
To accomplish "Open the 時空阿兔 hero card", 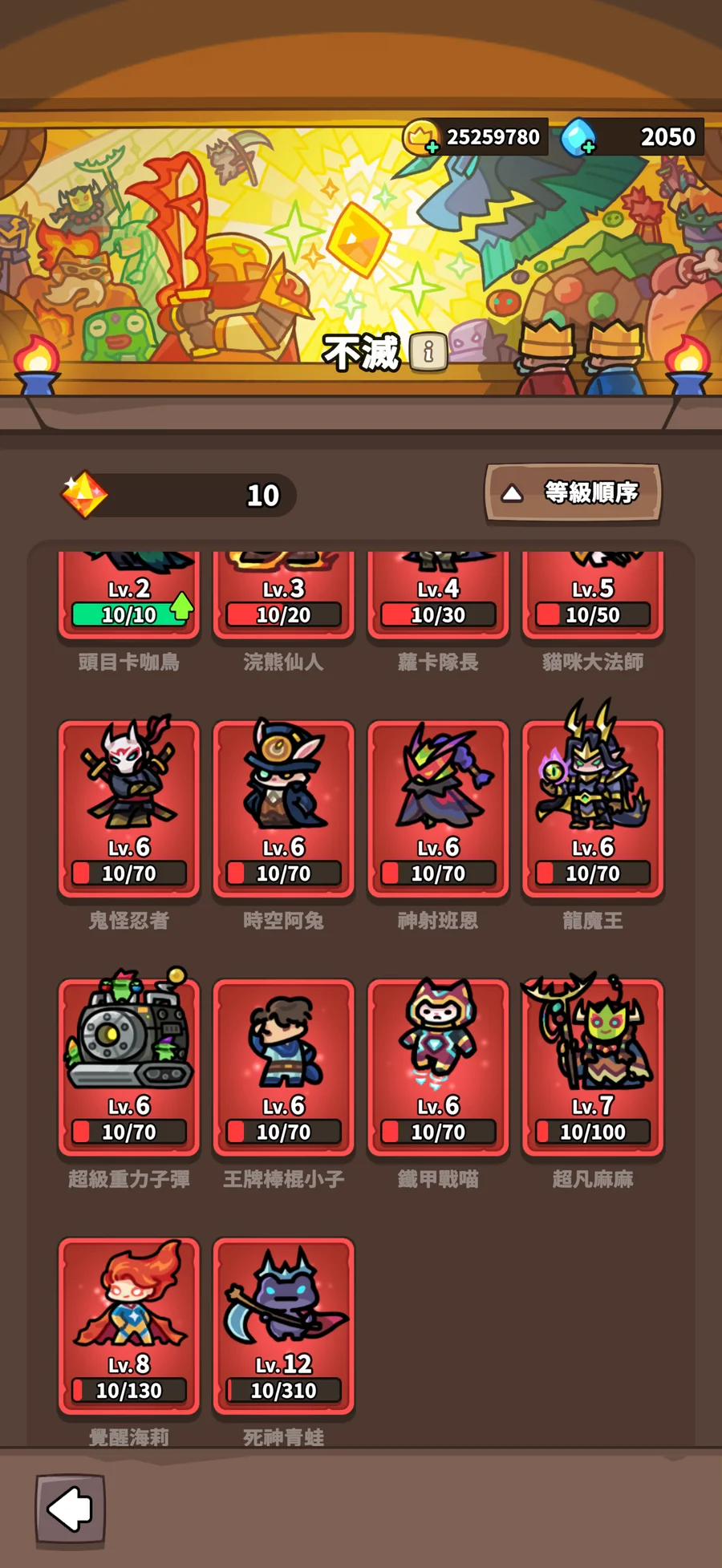I will point(283,808).
